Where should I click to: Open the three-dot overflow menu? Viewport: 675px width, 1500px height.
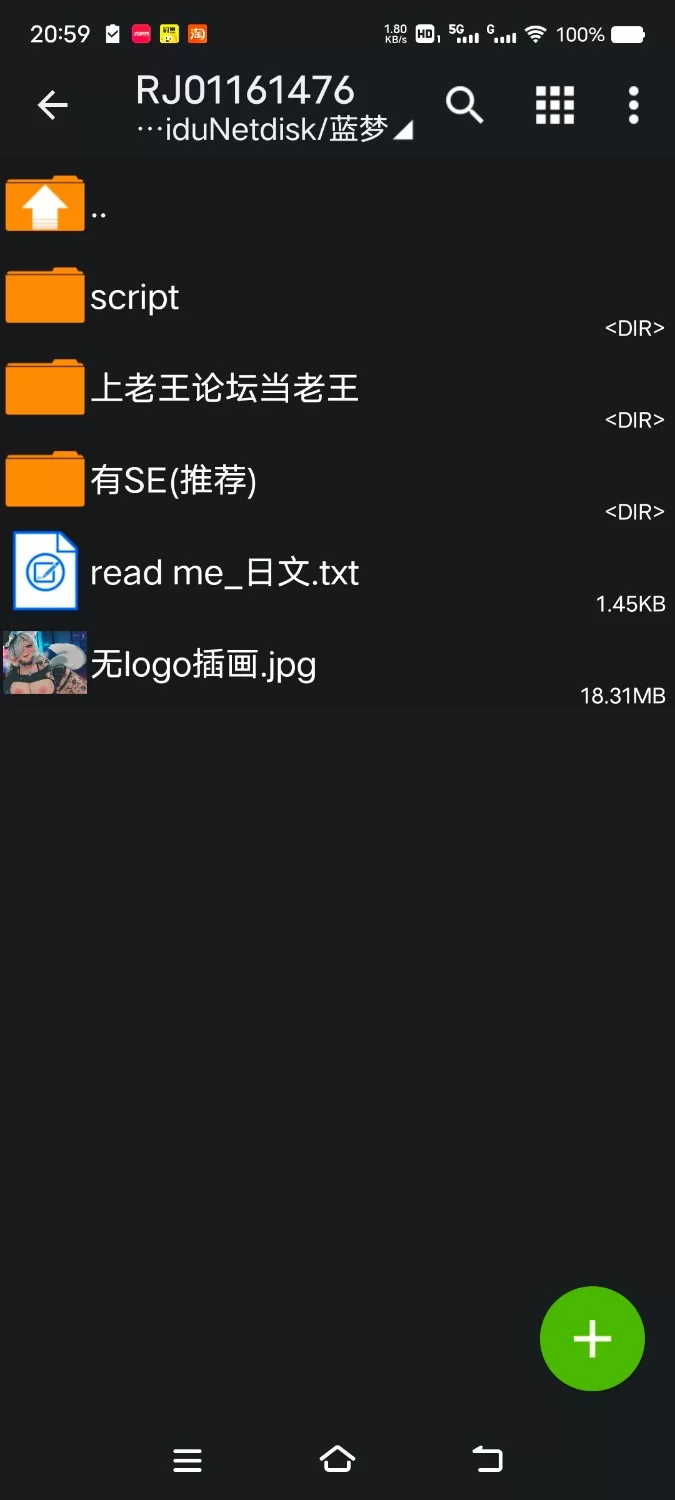pos(633,105)
